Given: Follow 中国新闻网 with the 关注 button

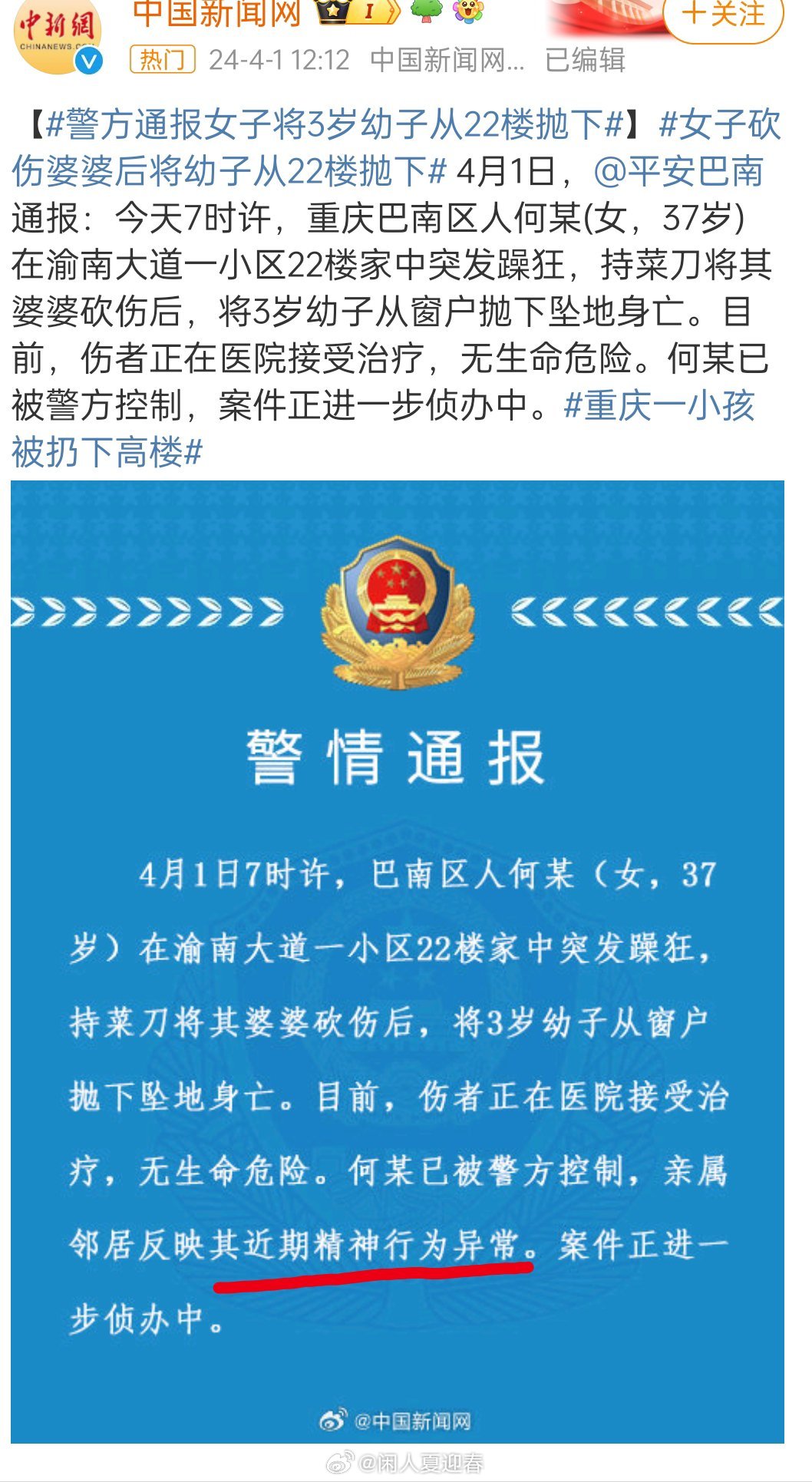Looking at the screenshot, I should coord(723,15).
